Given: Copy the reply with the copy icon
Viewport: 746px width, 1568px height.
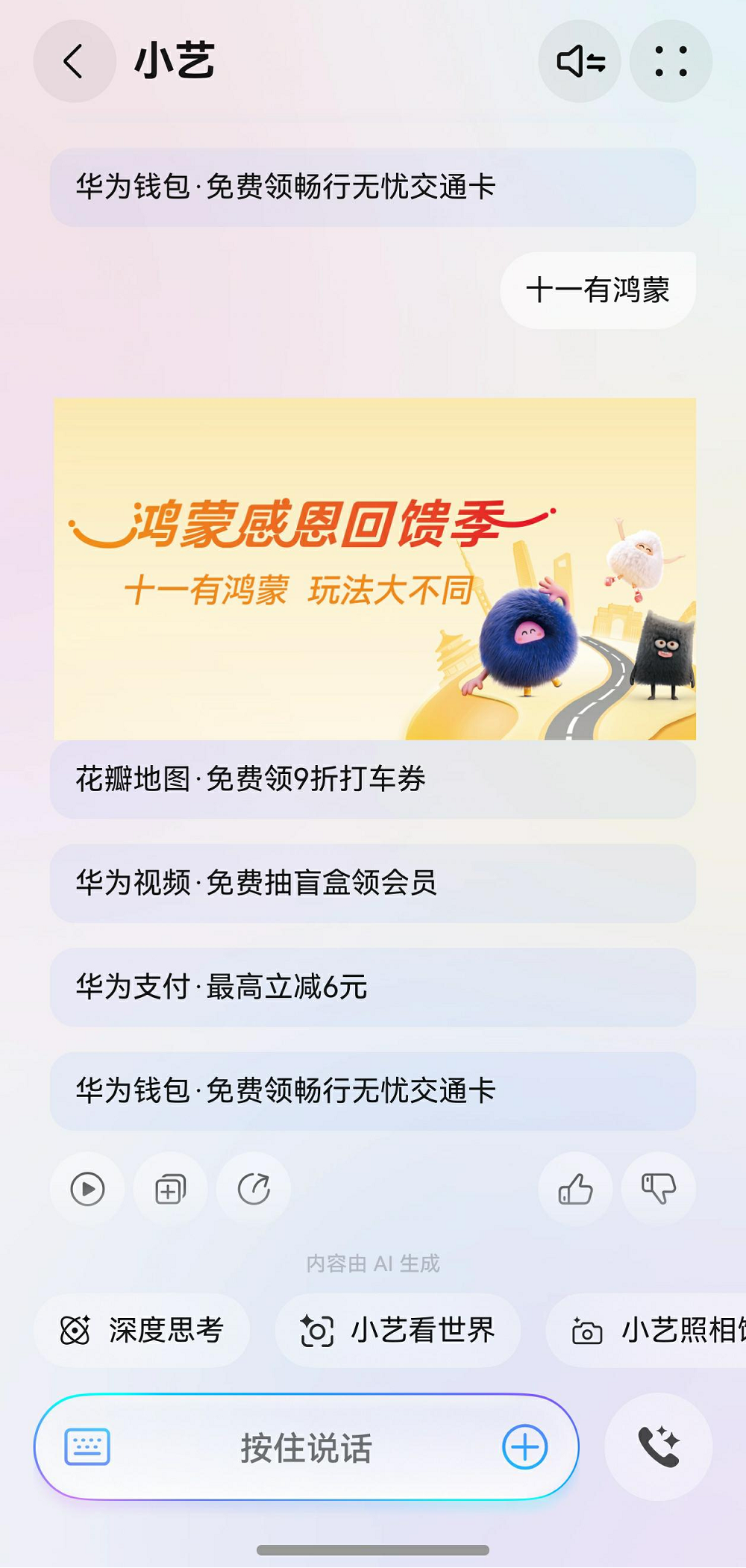Looking at the screenshot, I should click(x=170, y=1189).
